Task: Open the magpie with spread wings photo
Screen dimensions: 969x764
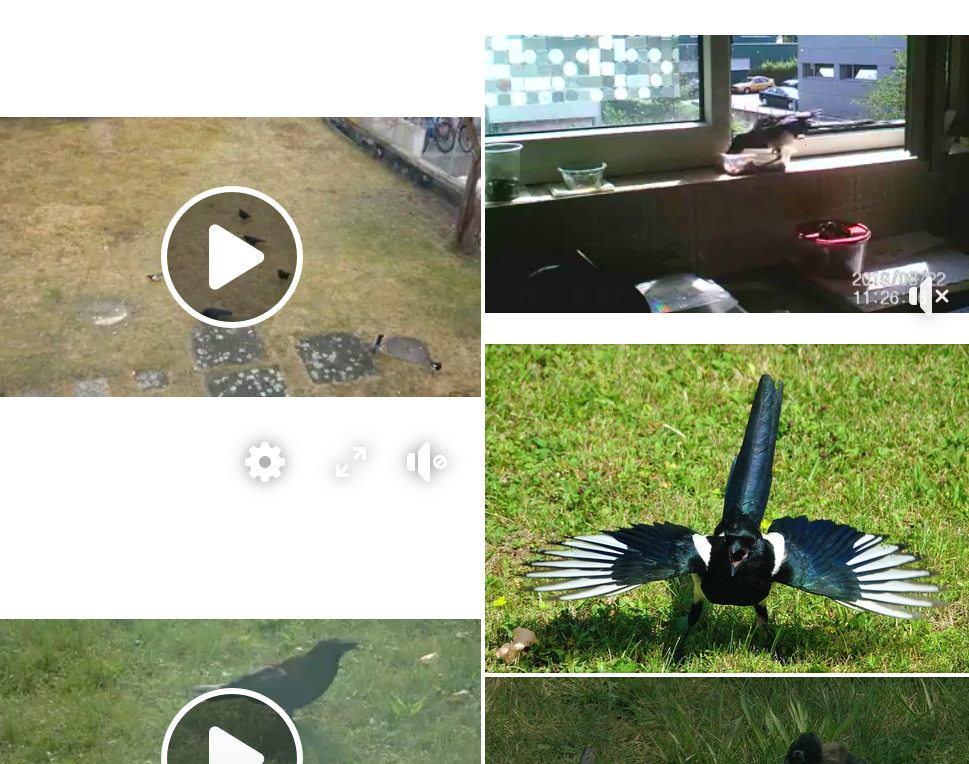Action: tap(727, 508)
